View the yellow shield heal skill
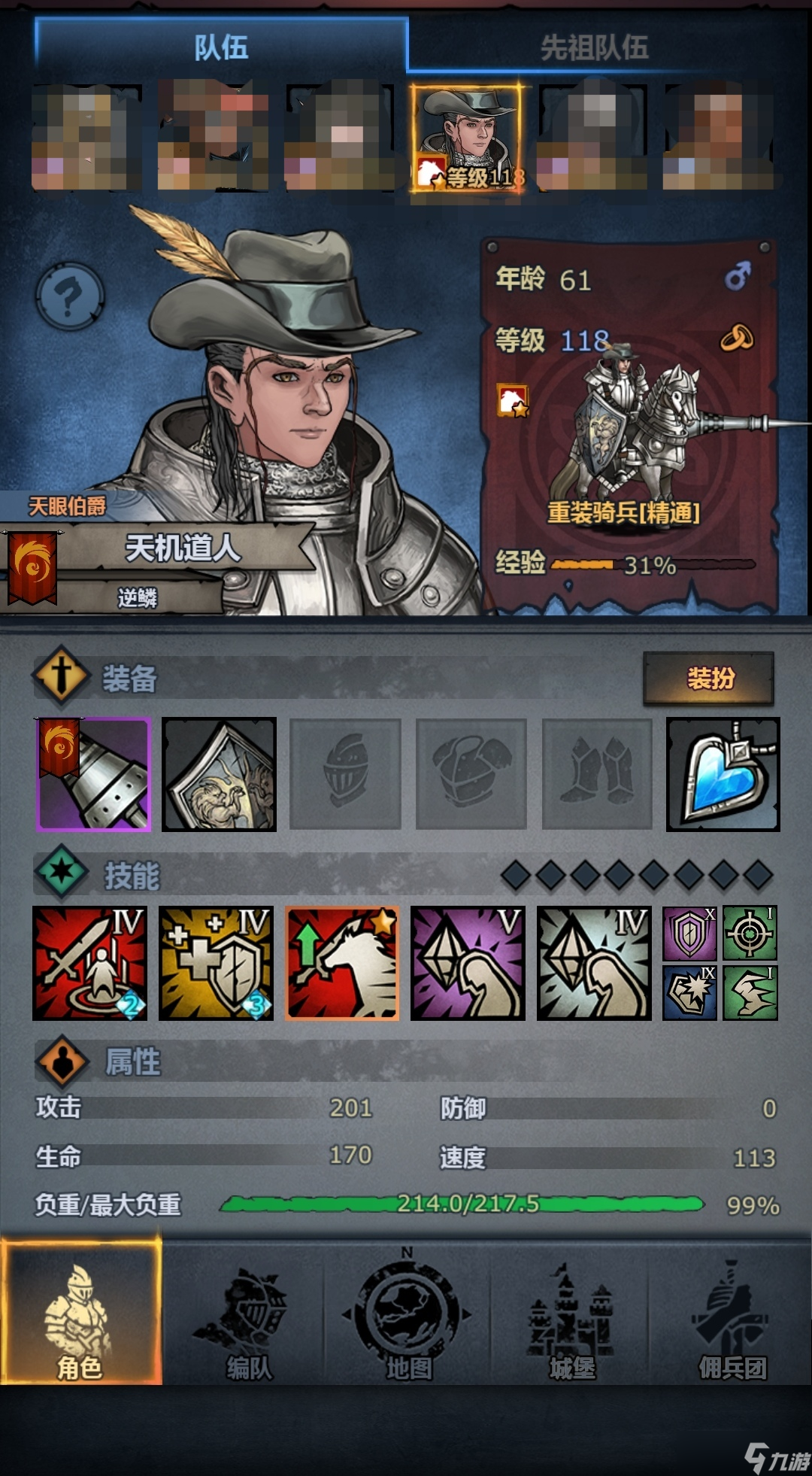This screenshot has width=812, height=1476. tap(216, 963)
